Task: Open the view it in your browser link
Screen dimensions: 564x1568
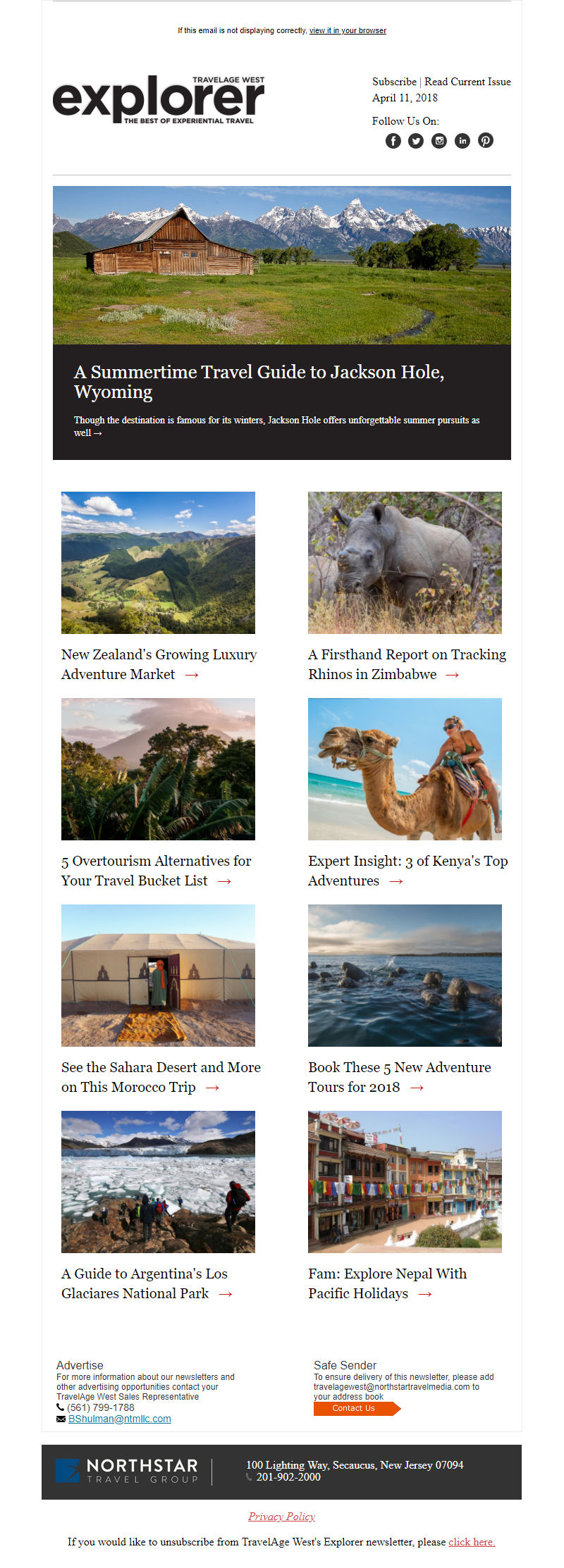Action: (x=348, y=31)
